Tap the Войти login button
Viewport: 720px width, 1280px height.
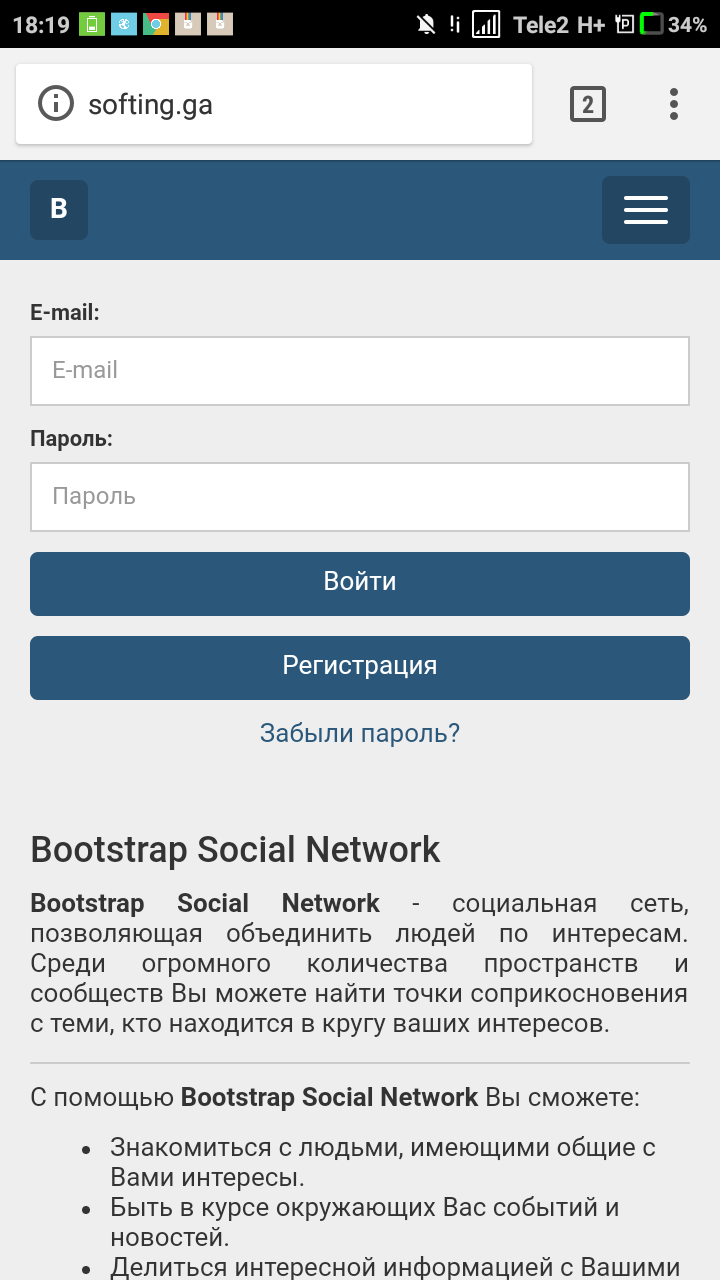(360, 584)
